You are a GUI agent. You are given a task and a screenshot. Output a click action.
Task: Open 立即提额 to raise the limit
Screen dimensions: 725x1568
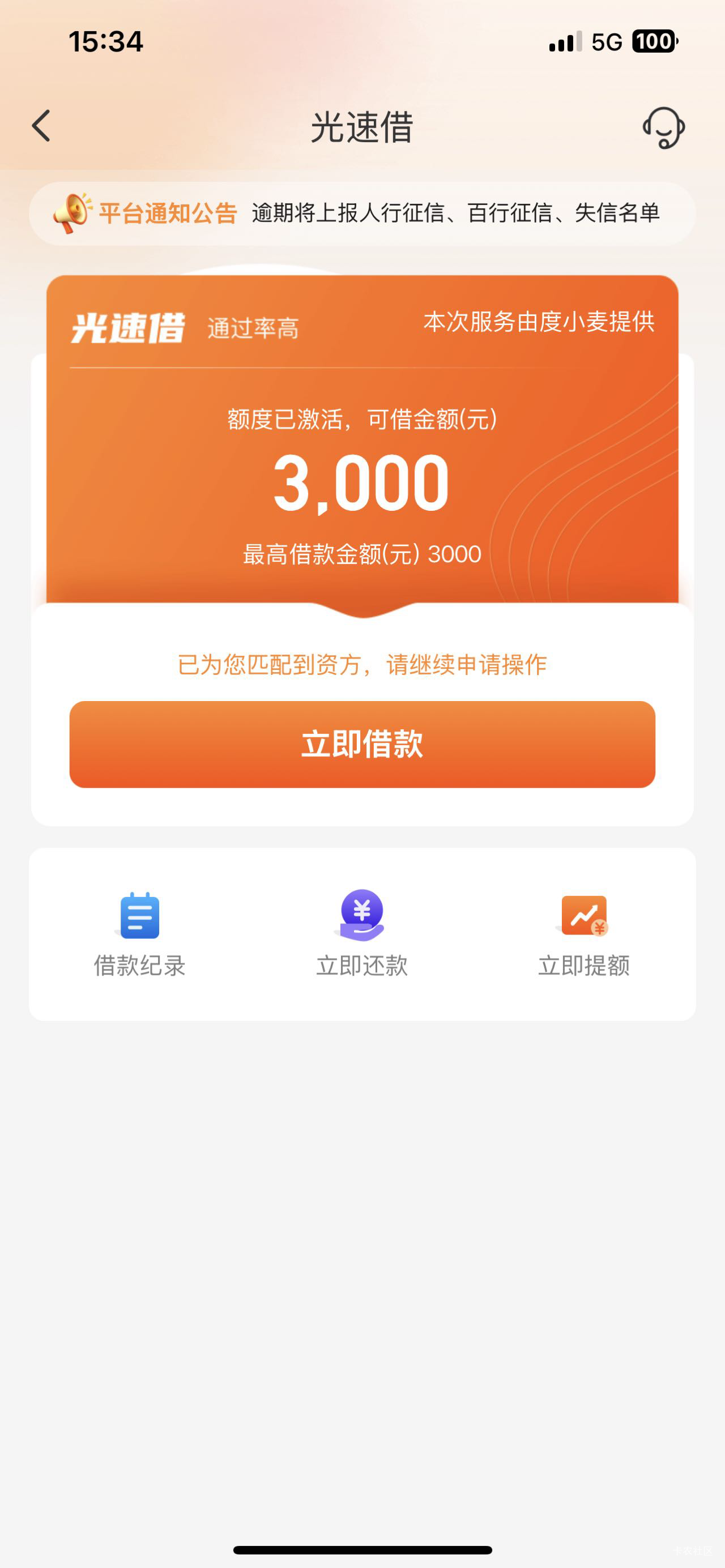pyautogui.click(x=584, y=933)
